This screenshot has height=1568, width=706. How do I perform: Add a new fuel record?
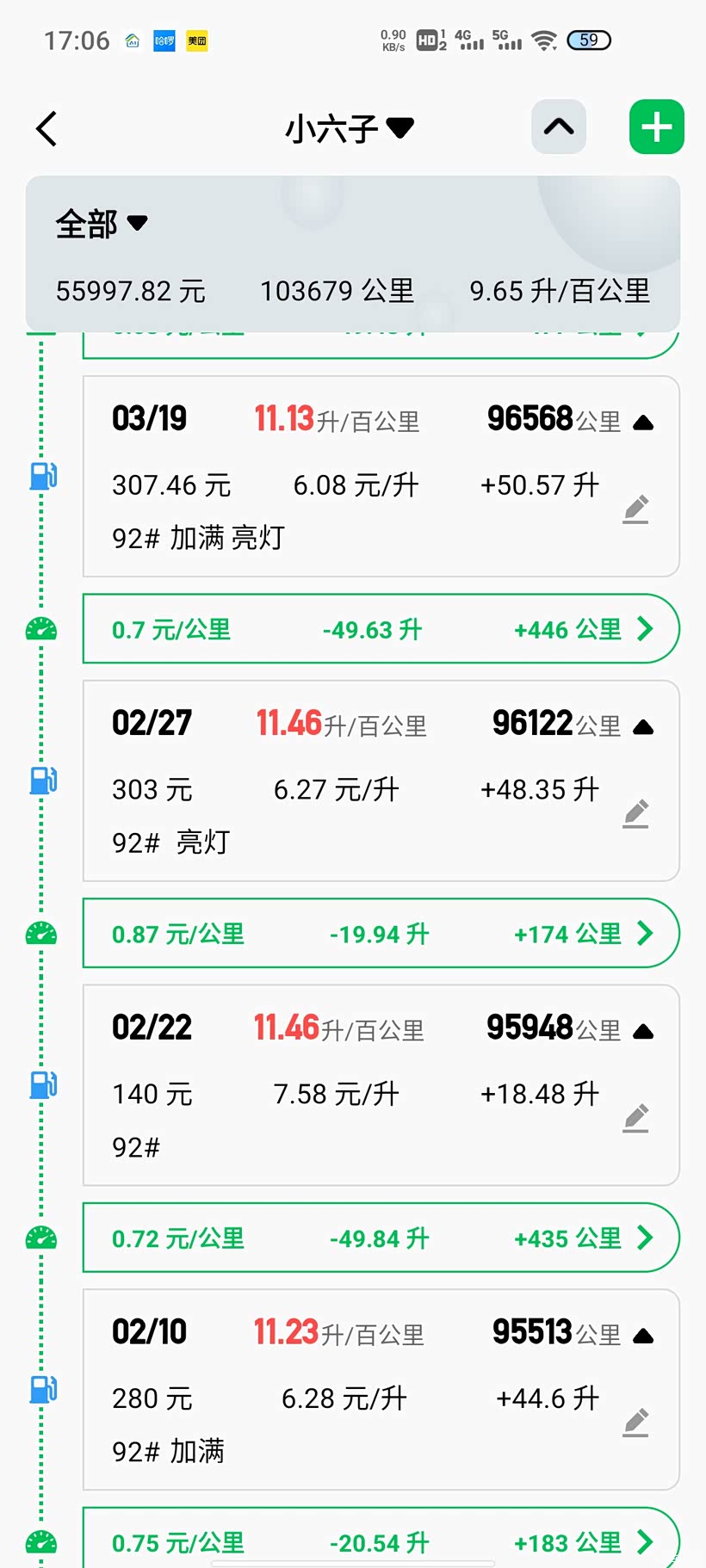pyautogui.click(x=656, y=127)
